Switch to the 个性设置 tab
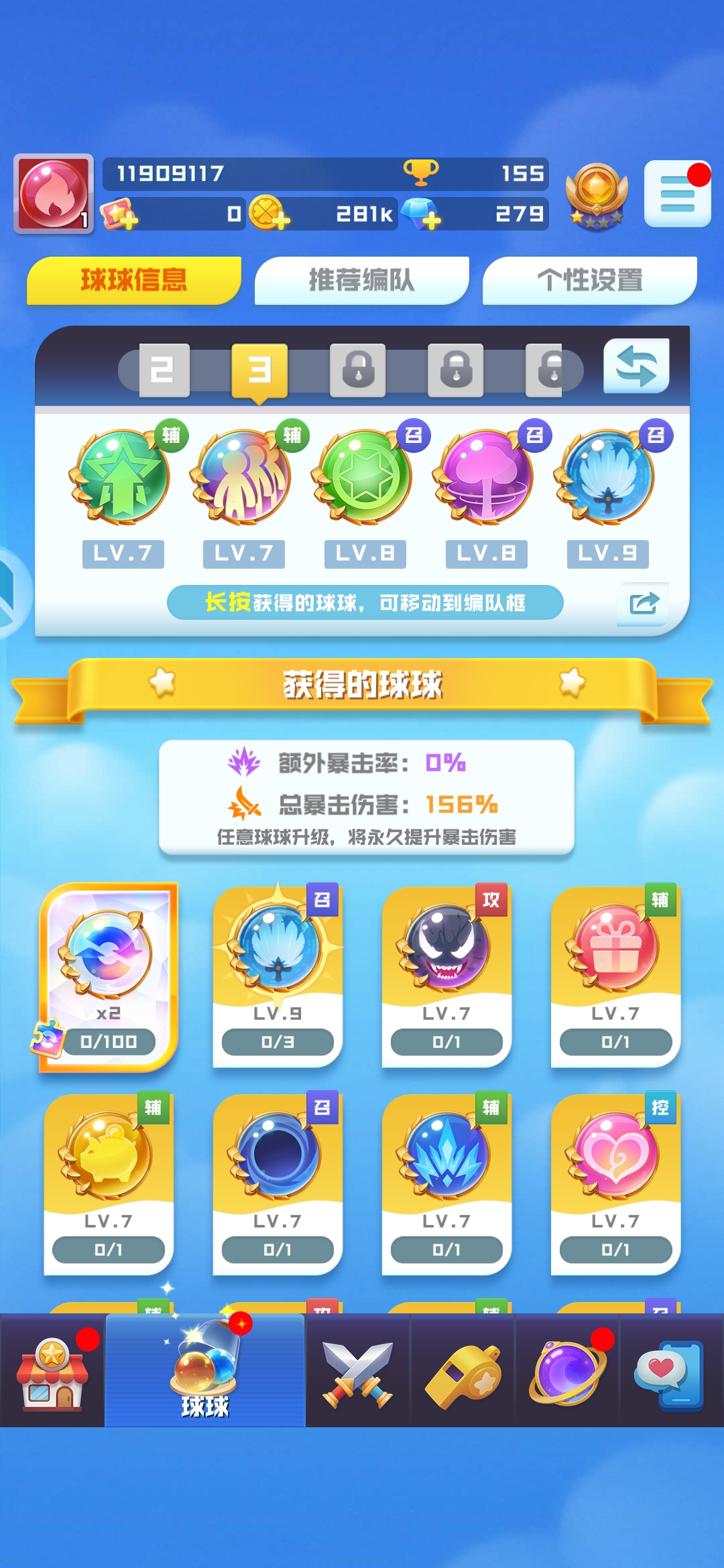This screenshot has height=1568, width=724. click(590, 280)
